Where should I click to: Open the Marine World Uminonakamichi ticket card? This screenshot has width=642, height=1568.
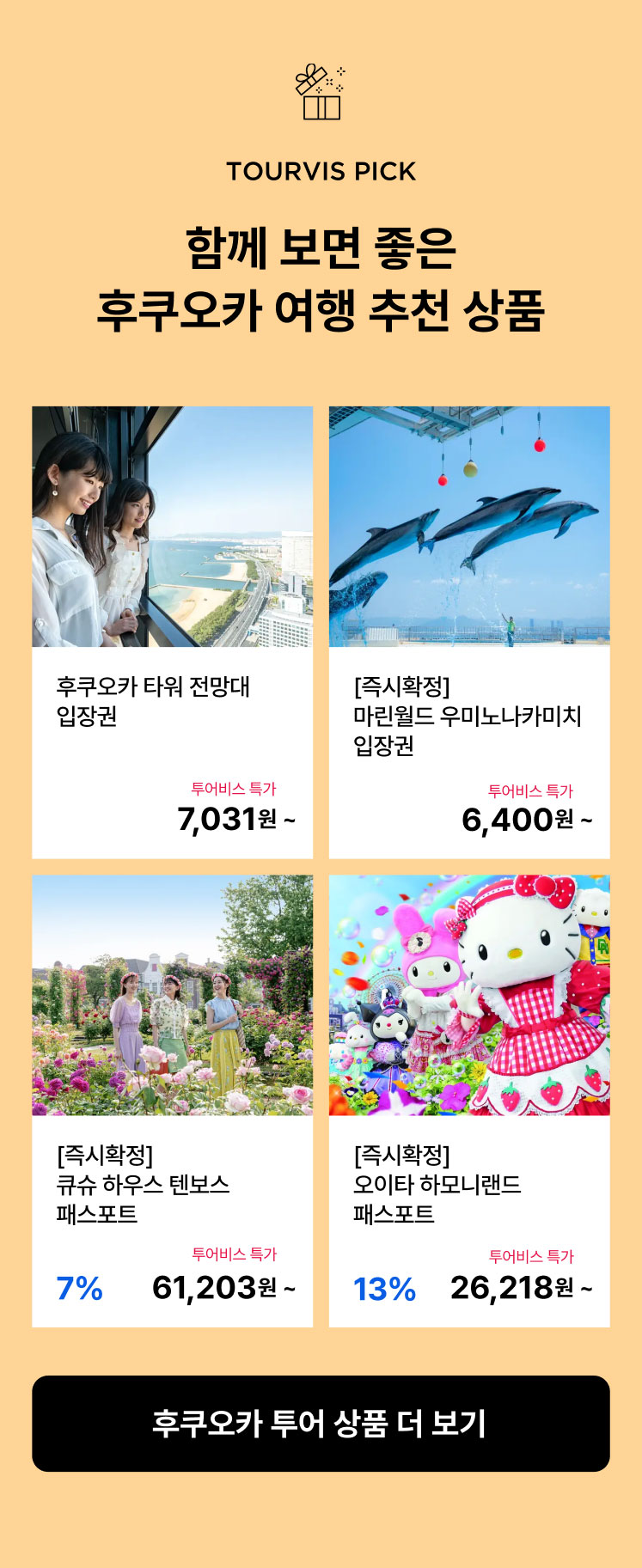click(x=469, y=631)
